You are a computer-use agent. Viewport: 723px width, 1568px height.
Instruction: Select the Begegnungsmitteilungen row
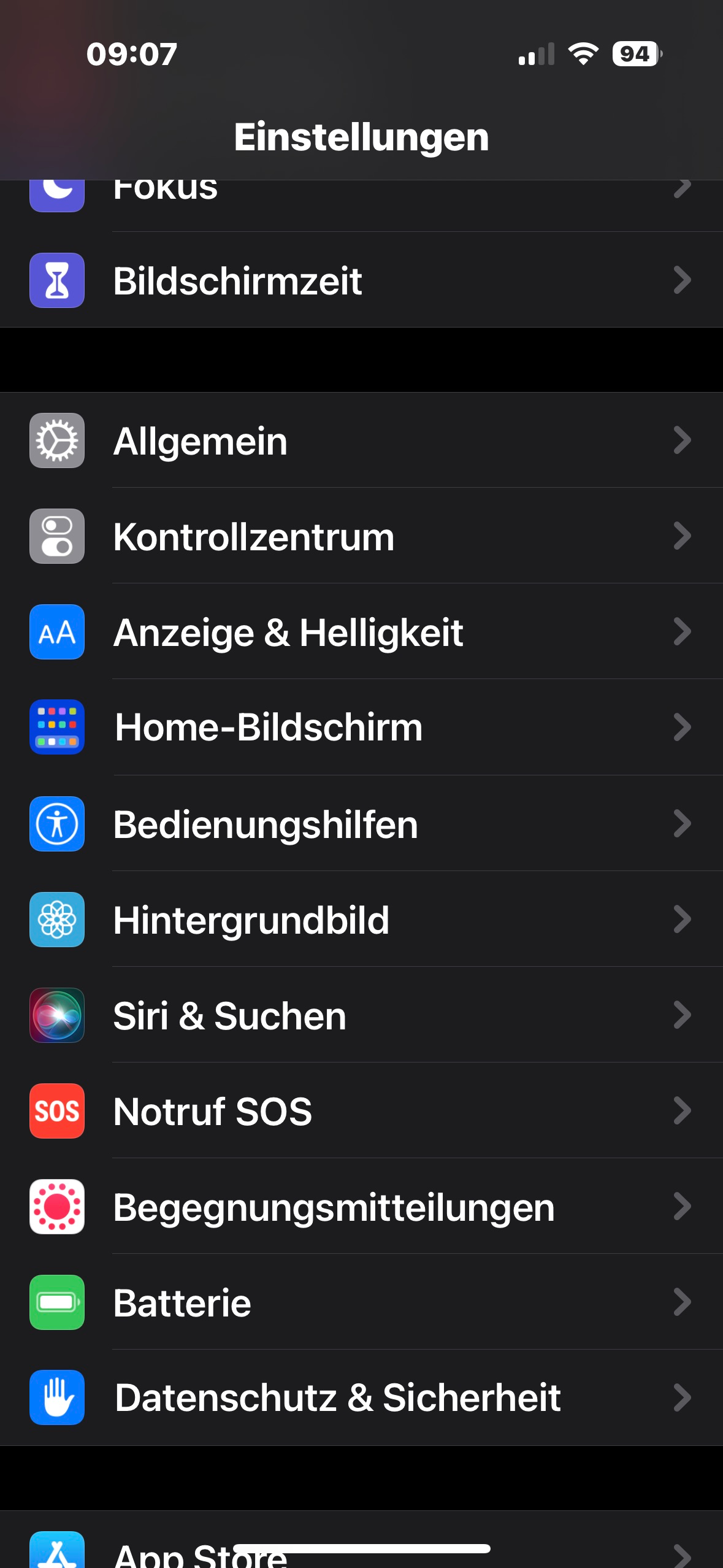[x=361, y=1207]
